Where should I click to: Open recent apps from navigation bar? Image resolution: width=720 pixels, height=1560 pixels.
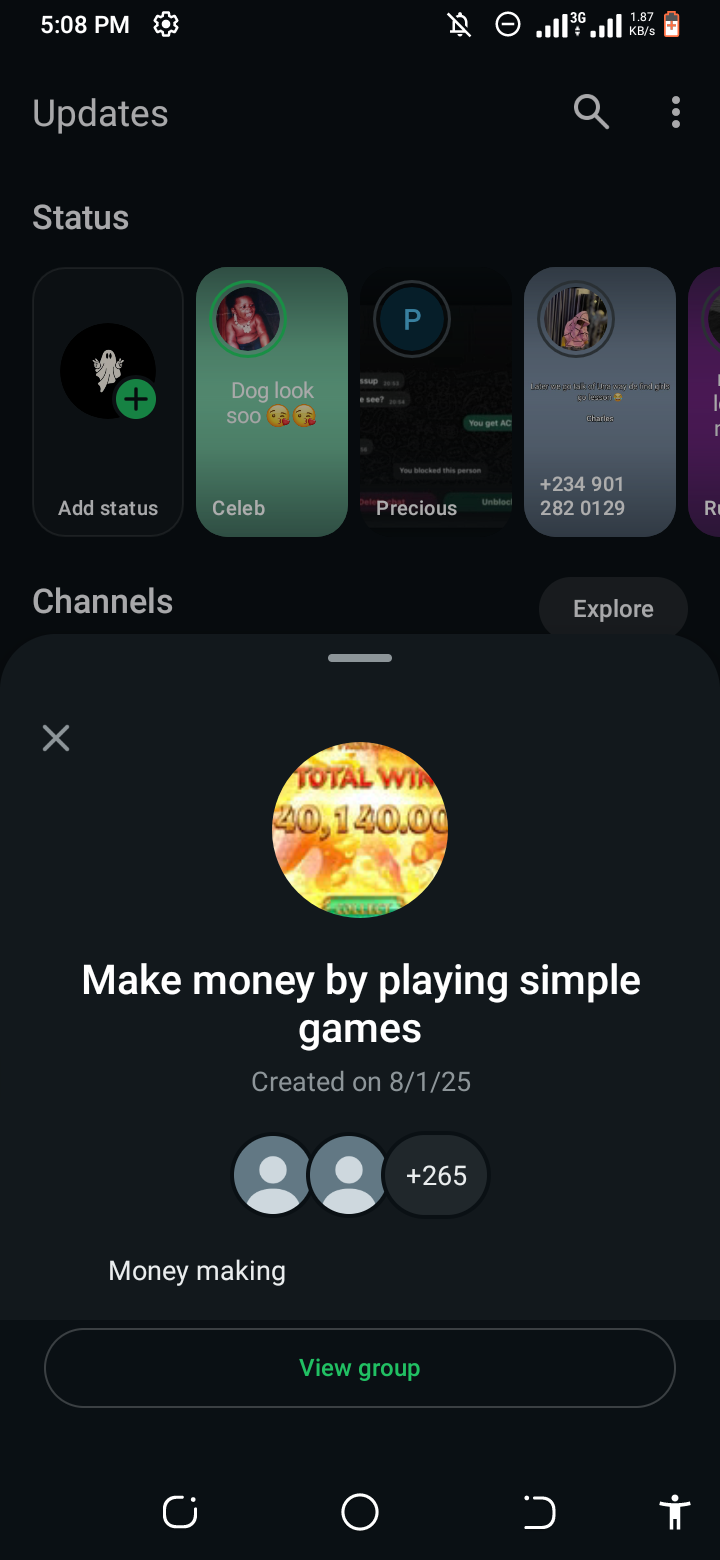180,1512
